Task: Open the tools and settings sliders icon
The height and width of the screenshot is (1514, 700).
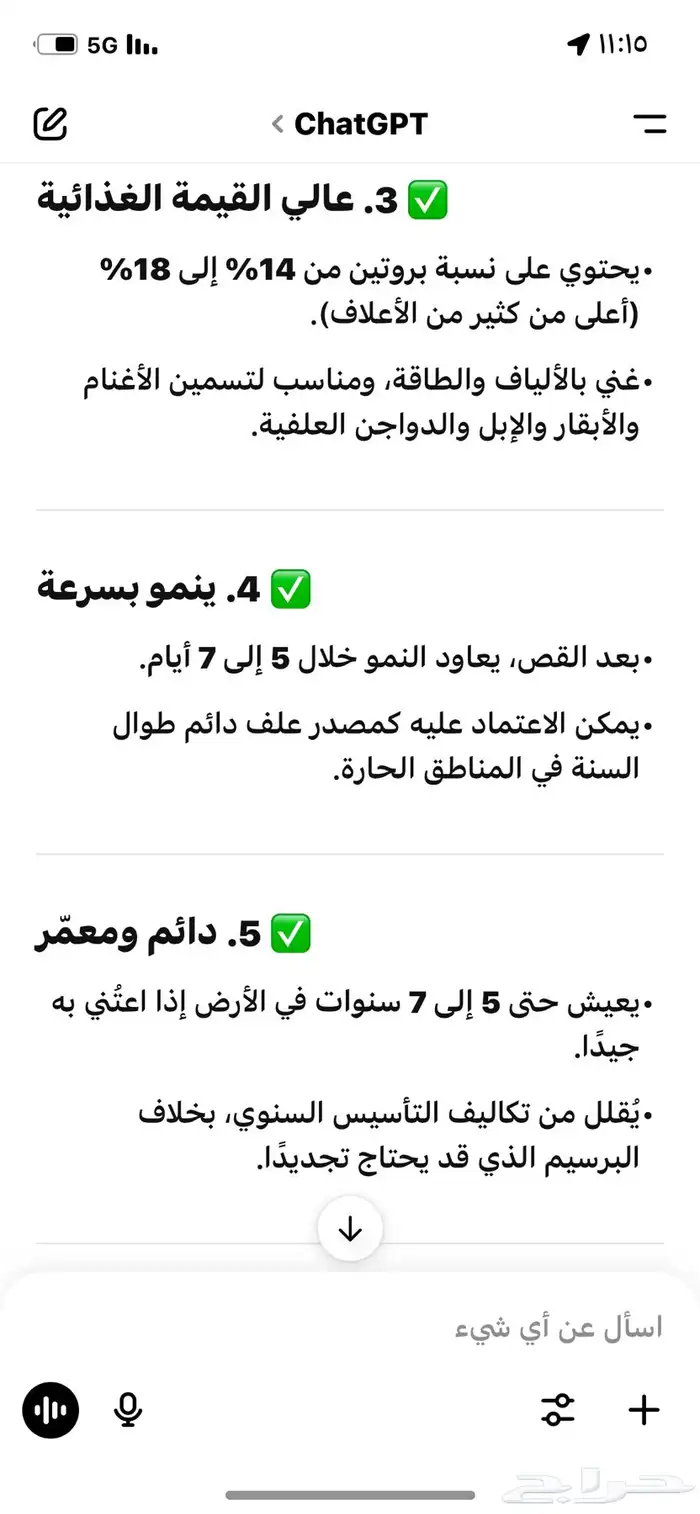Action: (558, 1410)
